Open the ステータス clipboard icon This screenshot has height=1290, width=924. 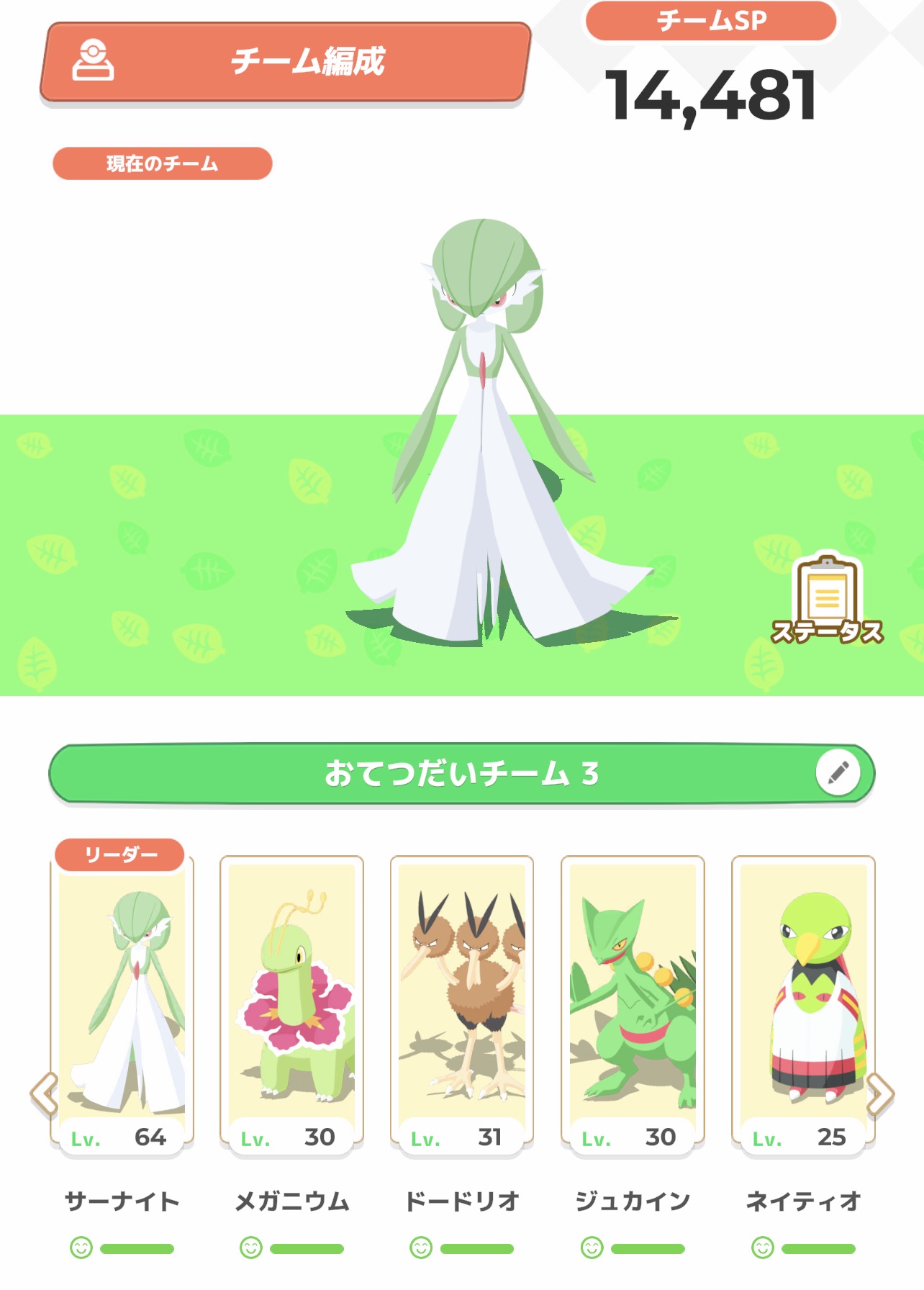[827, 600]
